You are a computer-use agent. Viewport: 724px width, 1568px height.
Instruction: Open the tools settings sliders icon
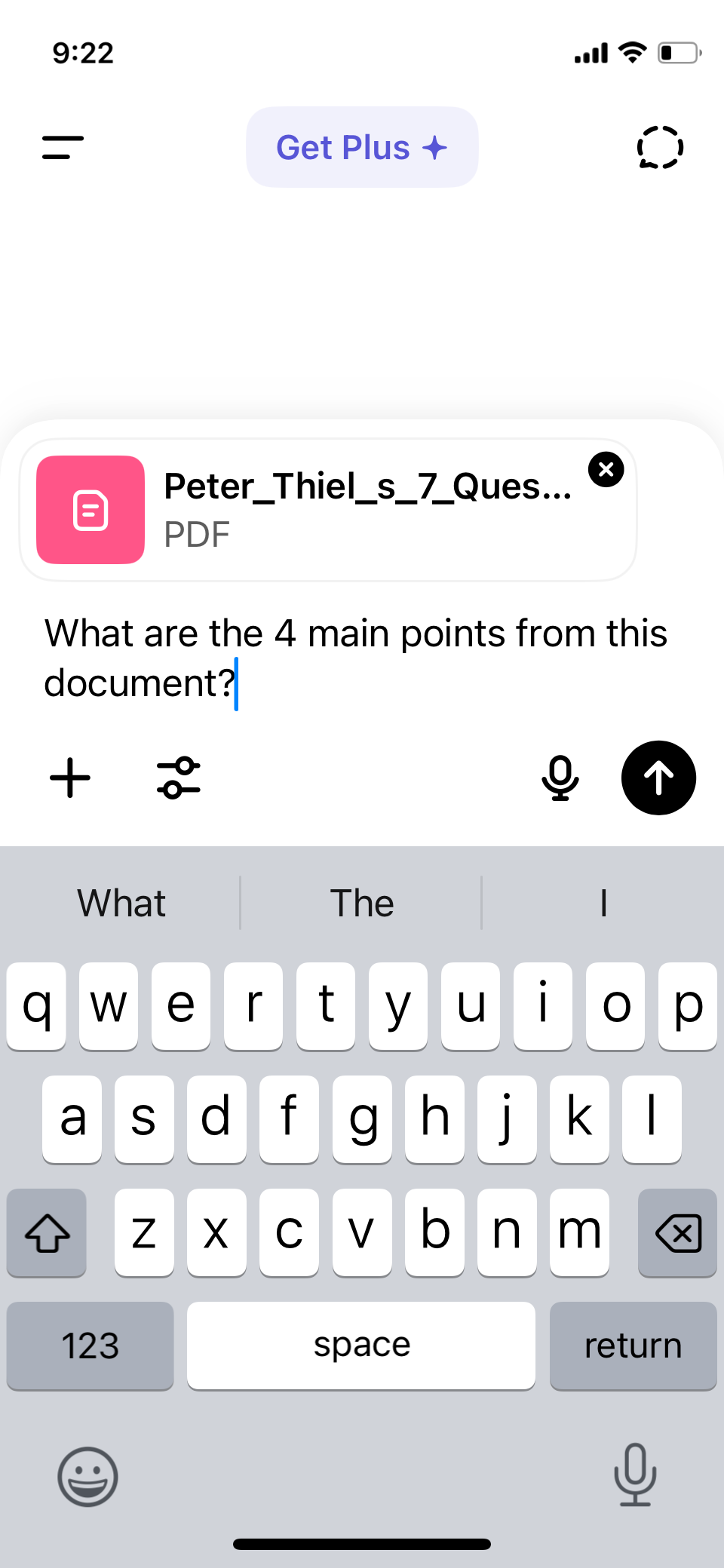tap(179, 778)
